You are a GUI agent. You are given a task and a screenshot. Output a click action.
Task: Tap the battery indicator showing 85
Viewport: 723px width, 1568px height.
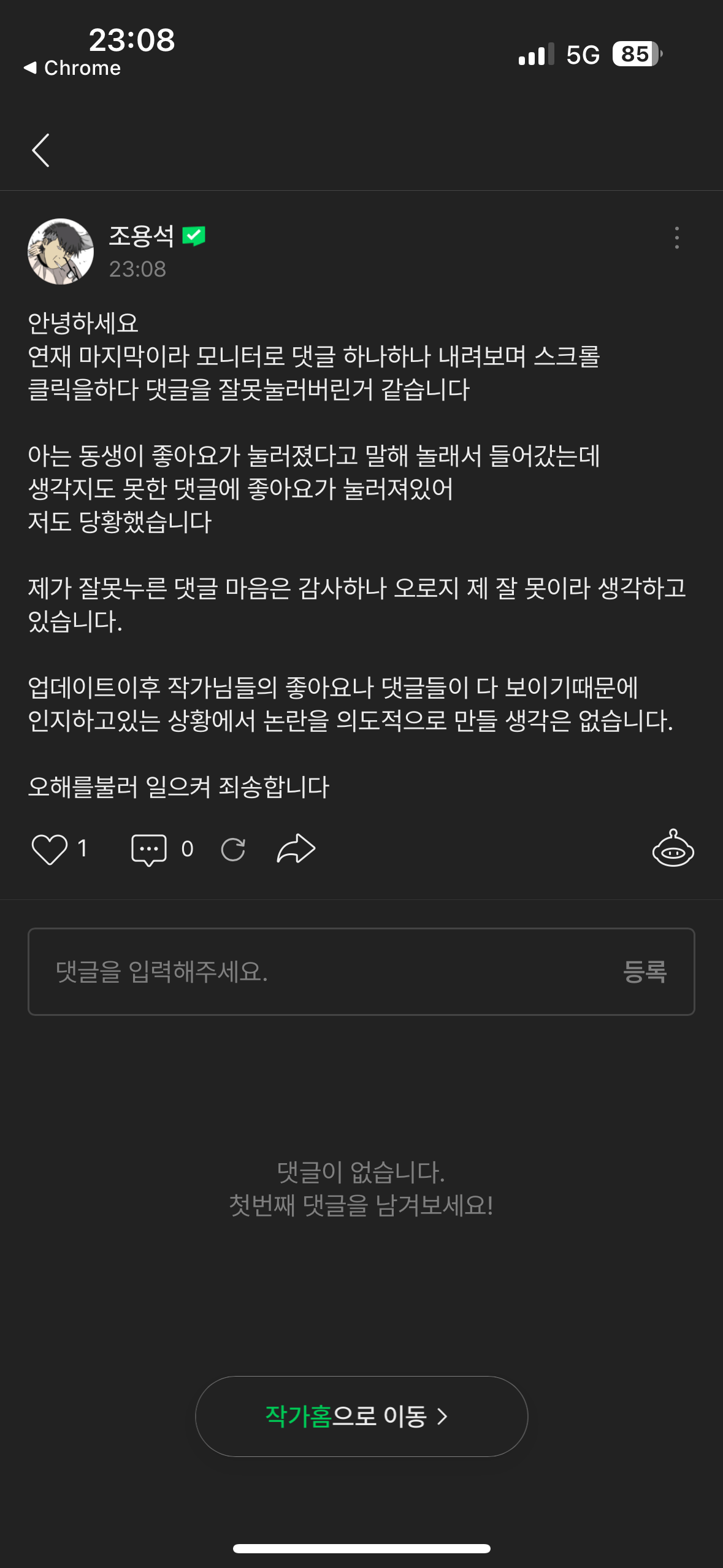tap(636, 55)
